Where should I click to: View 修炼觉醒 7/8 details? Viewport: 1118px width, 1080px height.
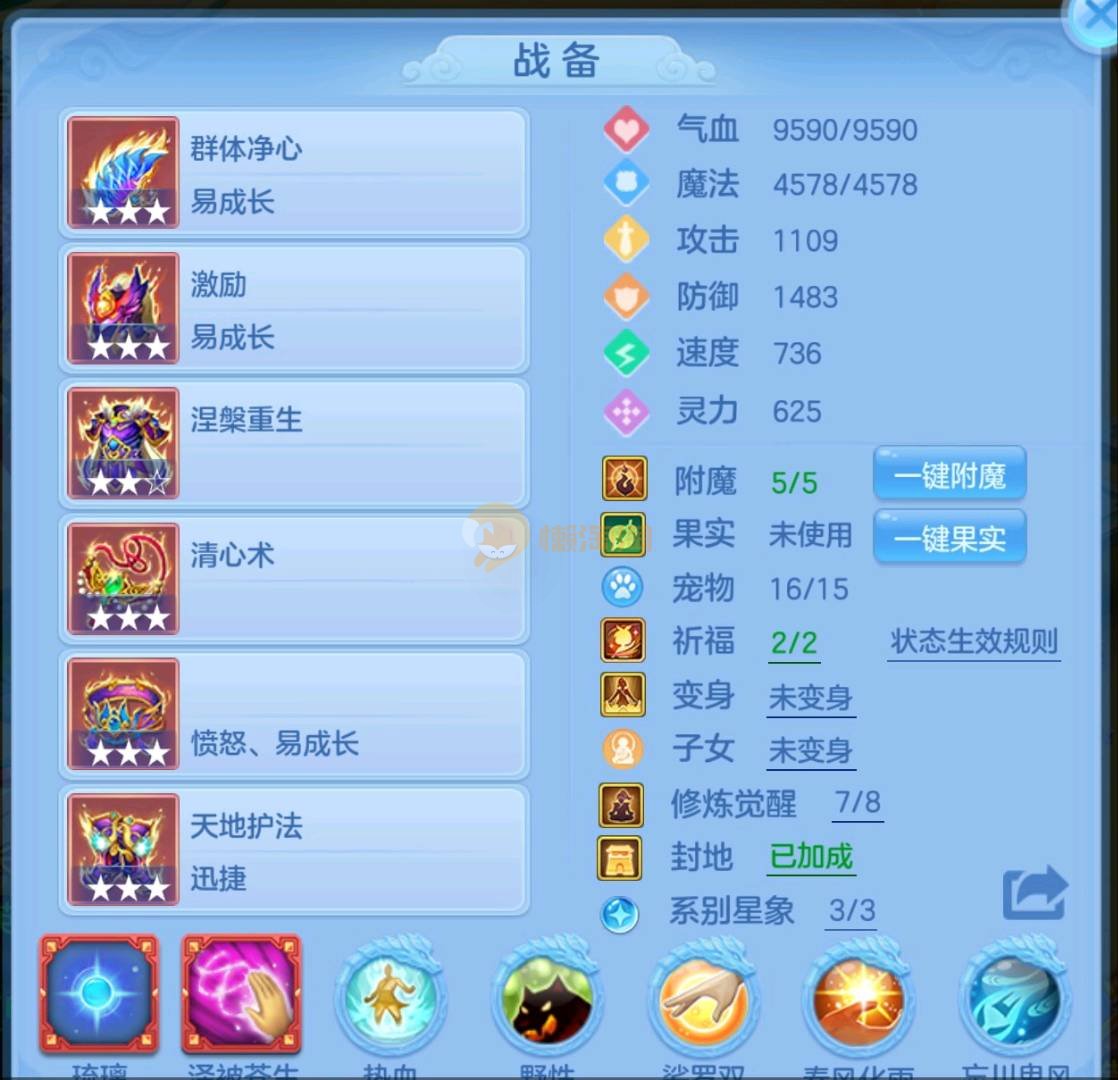[x=857, y=803]
